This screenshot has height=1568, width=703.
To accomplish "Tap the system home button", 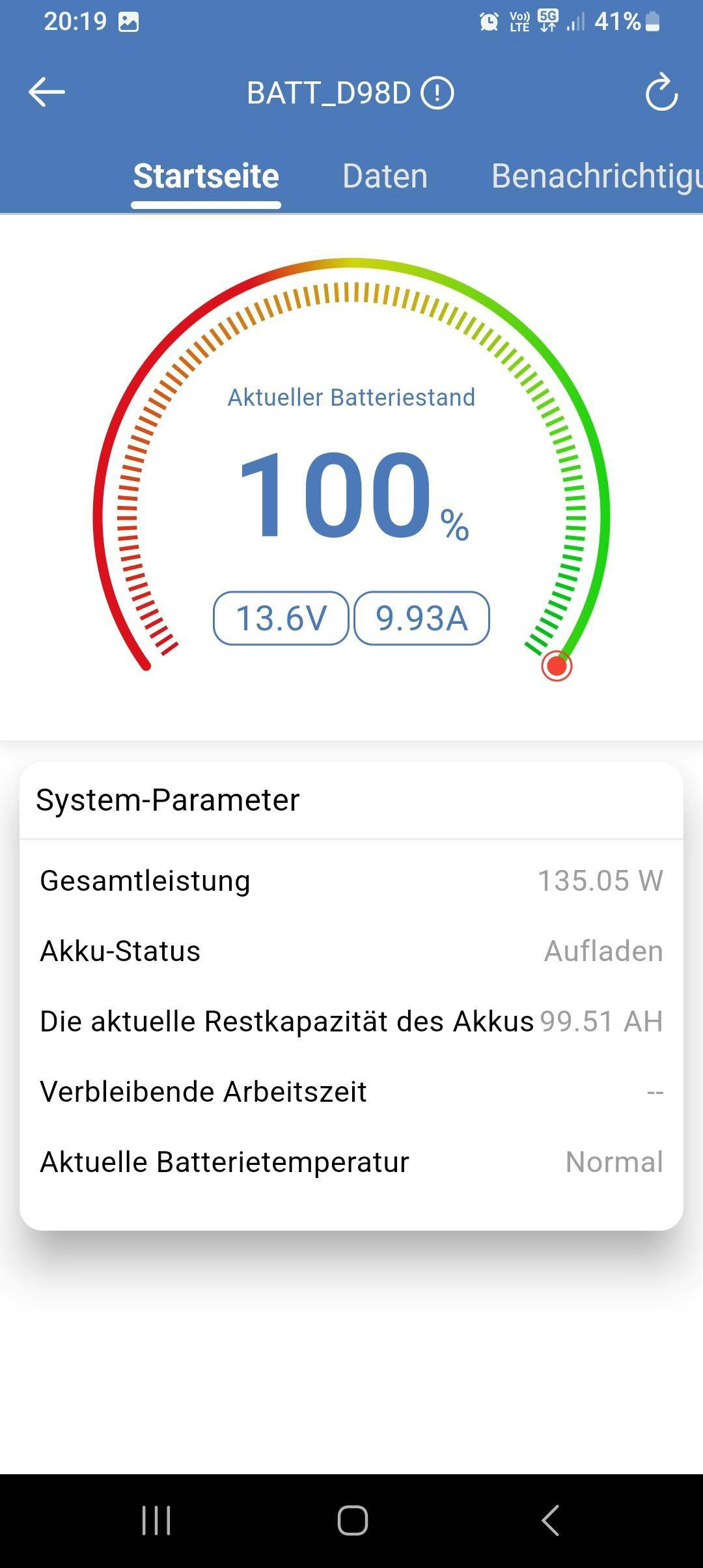I will click(x=352, y=1520).
